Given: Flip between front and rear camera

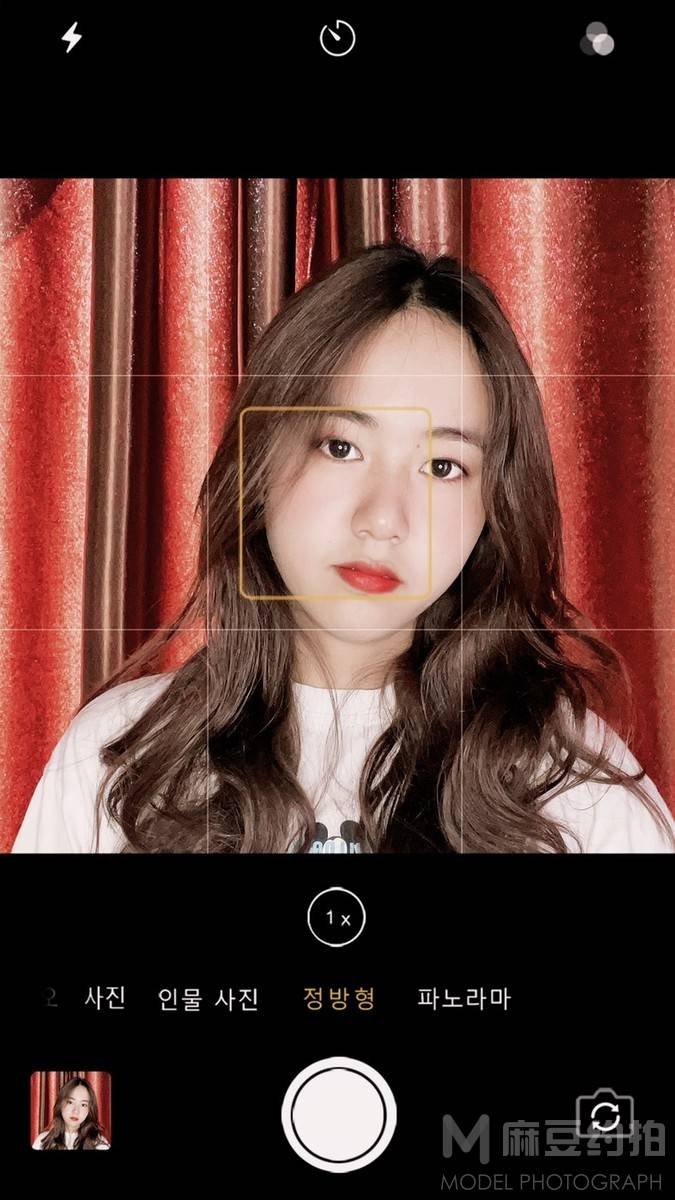Looking at the screenshot, I should click(604, 1116).
